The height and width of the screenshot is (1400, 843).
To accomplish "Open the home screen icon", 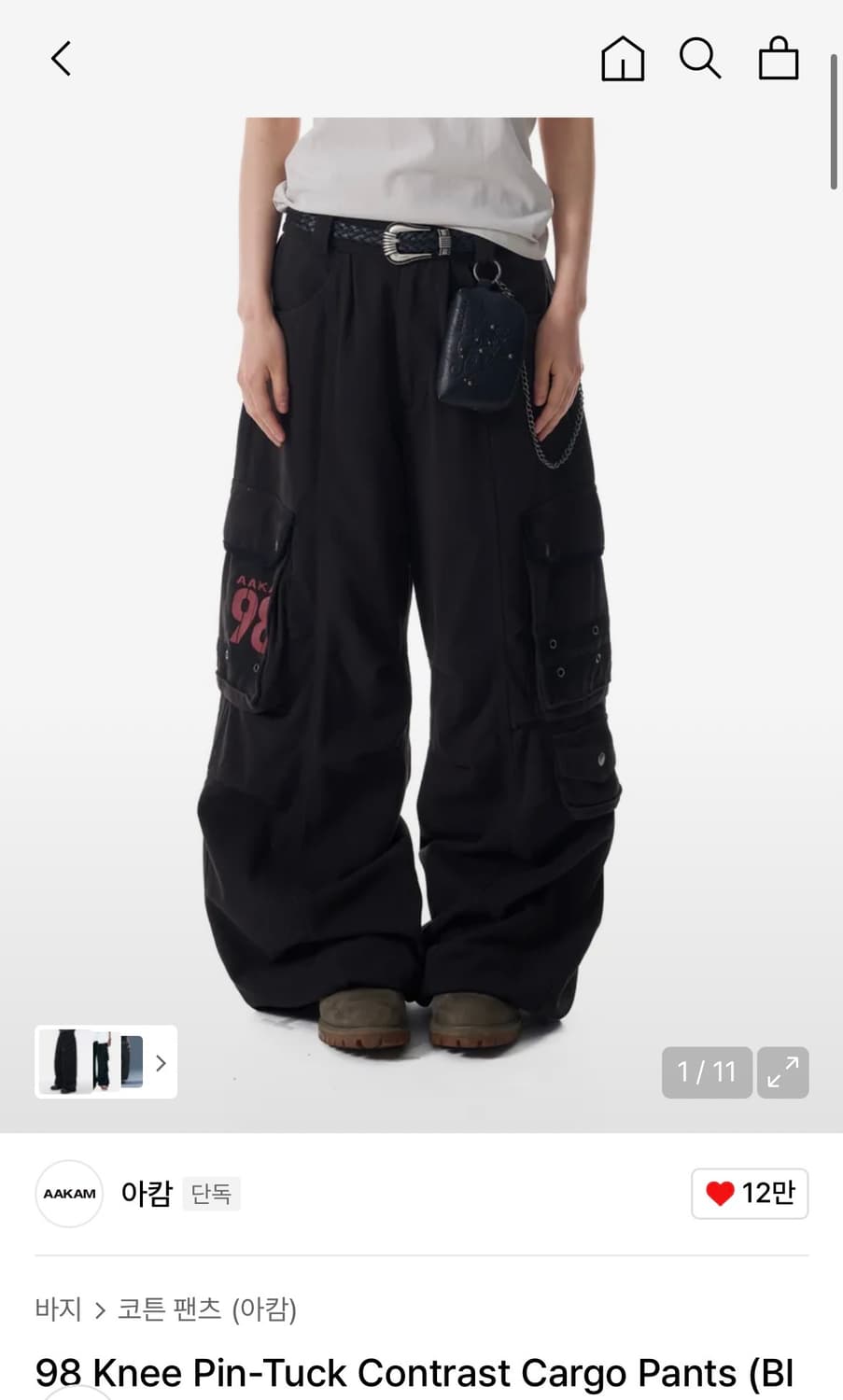I will click(x=622, y=59).
